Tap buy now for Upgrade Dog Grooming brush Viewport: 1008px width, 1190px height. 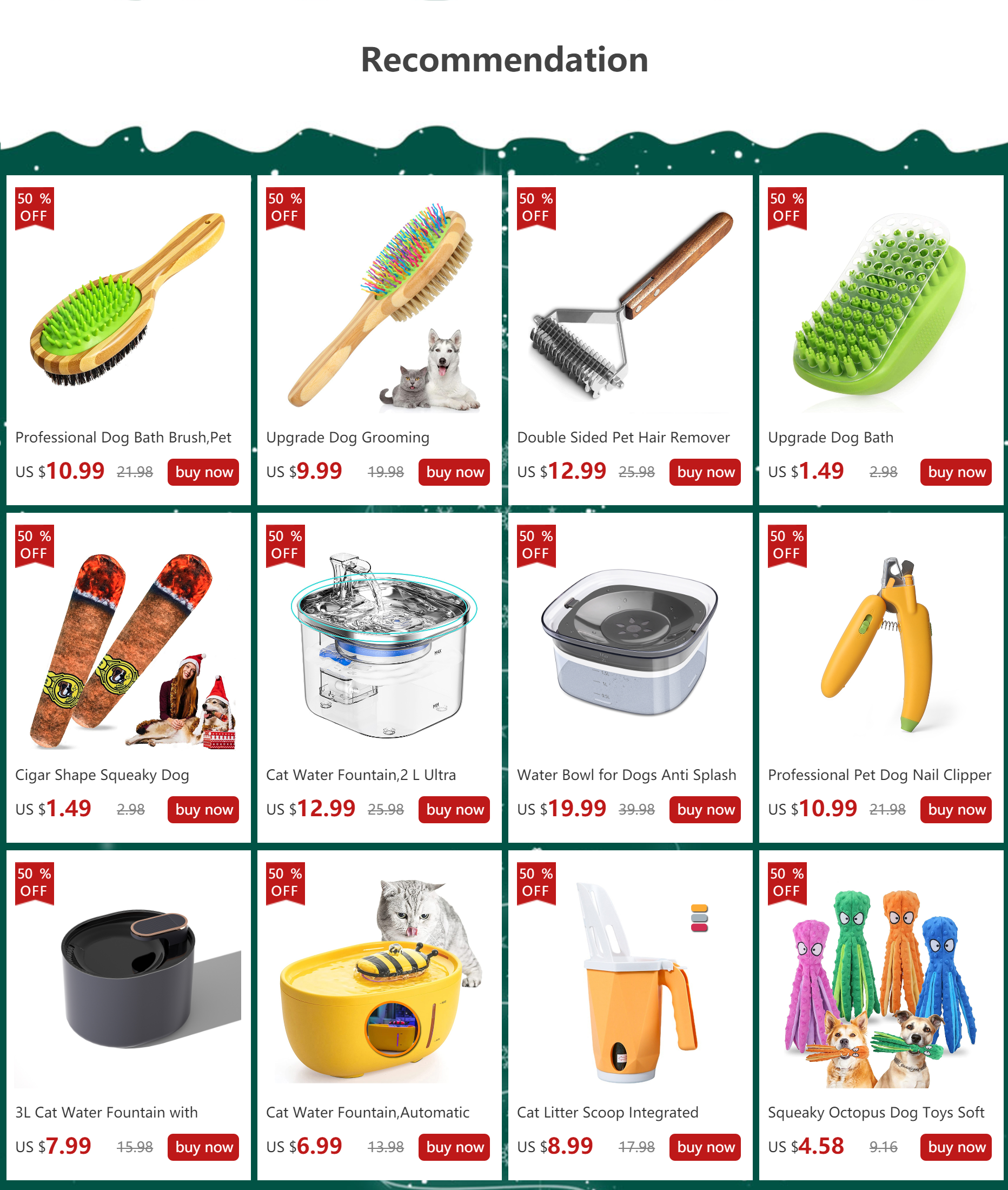click(454, 472)
